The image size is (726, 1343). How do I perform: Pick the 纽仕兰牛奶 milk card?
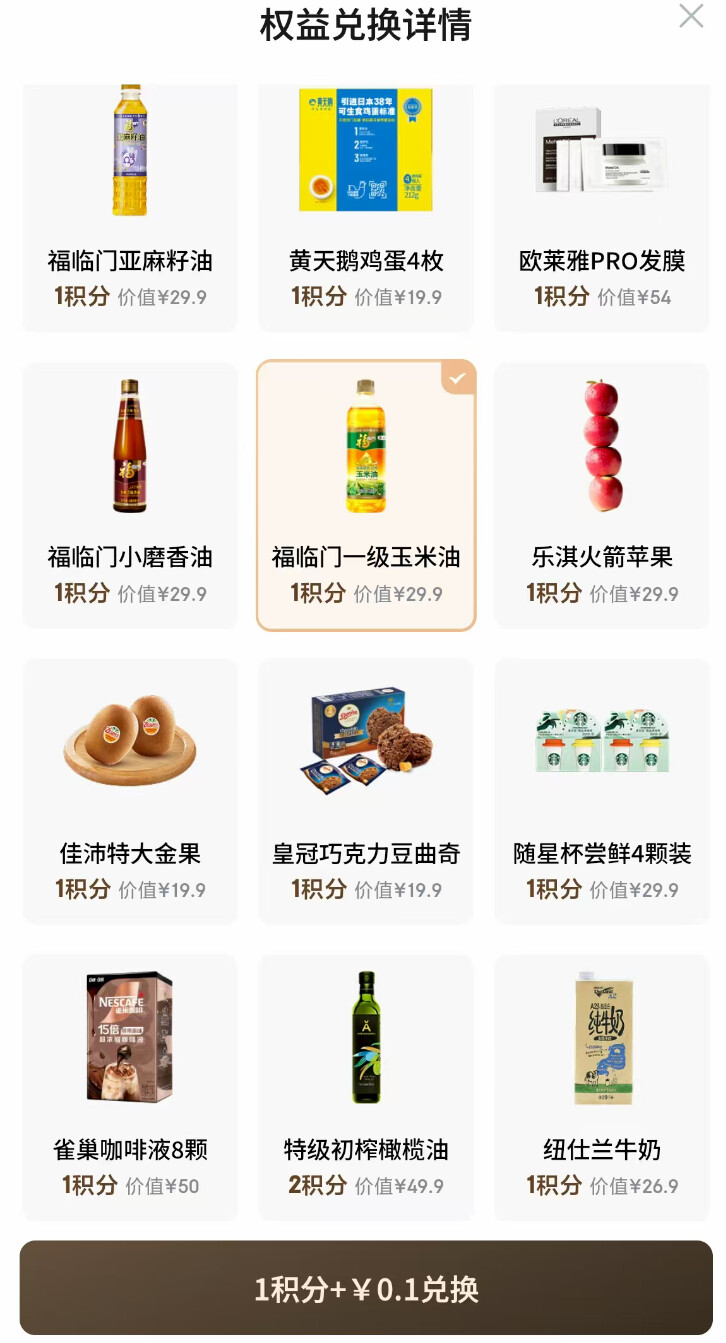(602, 1086)
